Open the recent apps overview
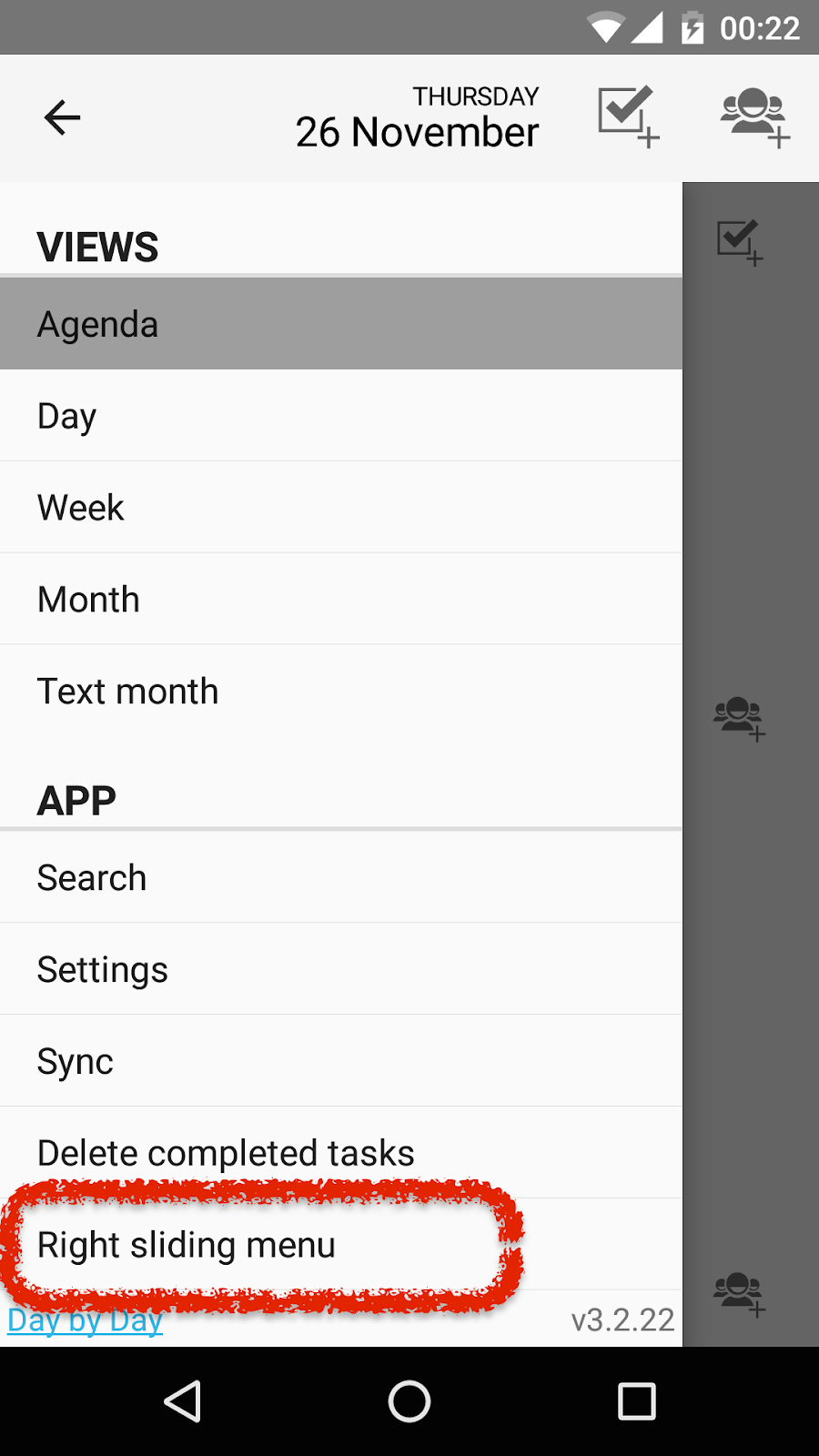This screenshot has height=1456, width=819. click(637, 1401)
